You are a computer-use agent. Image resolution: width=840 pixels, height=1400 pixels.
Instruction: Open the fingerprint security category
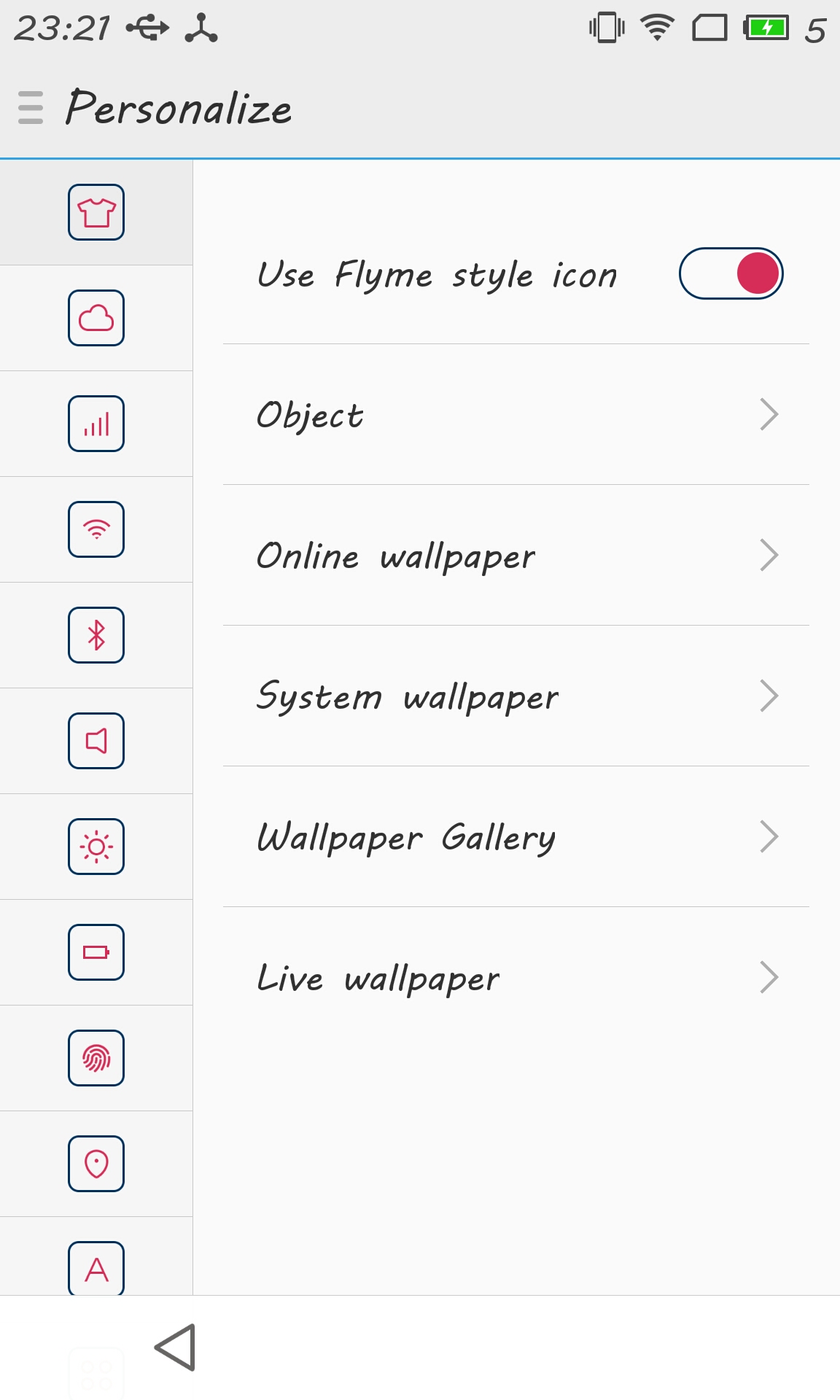(96, 1058)
